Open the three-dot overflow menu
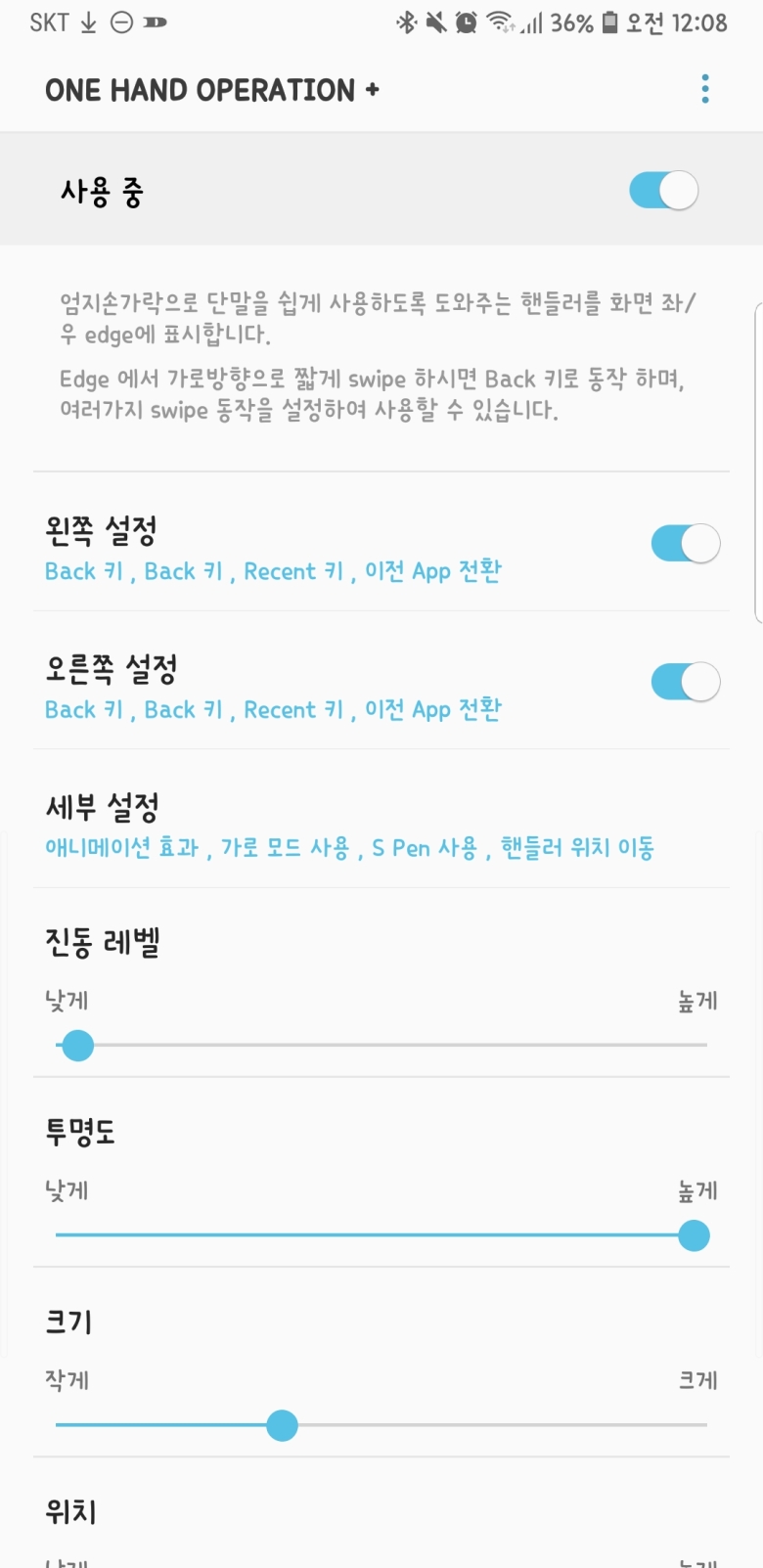This screenshot has height=1568, width=763. (704, 90)
